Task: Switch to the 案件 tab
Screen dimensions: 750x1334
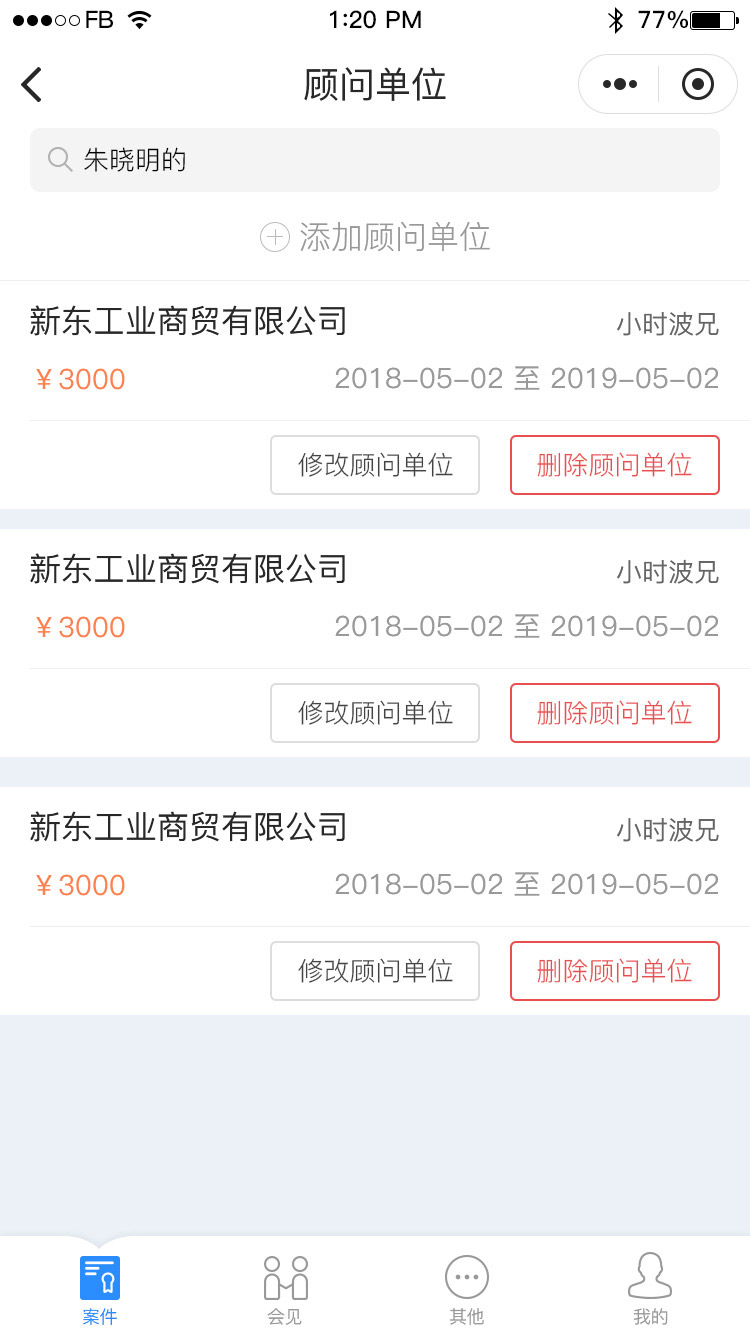Action: tap(100, 1289)
